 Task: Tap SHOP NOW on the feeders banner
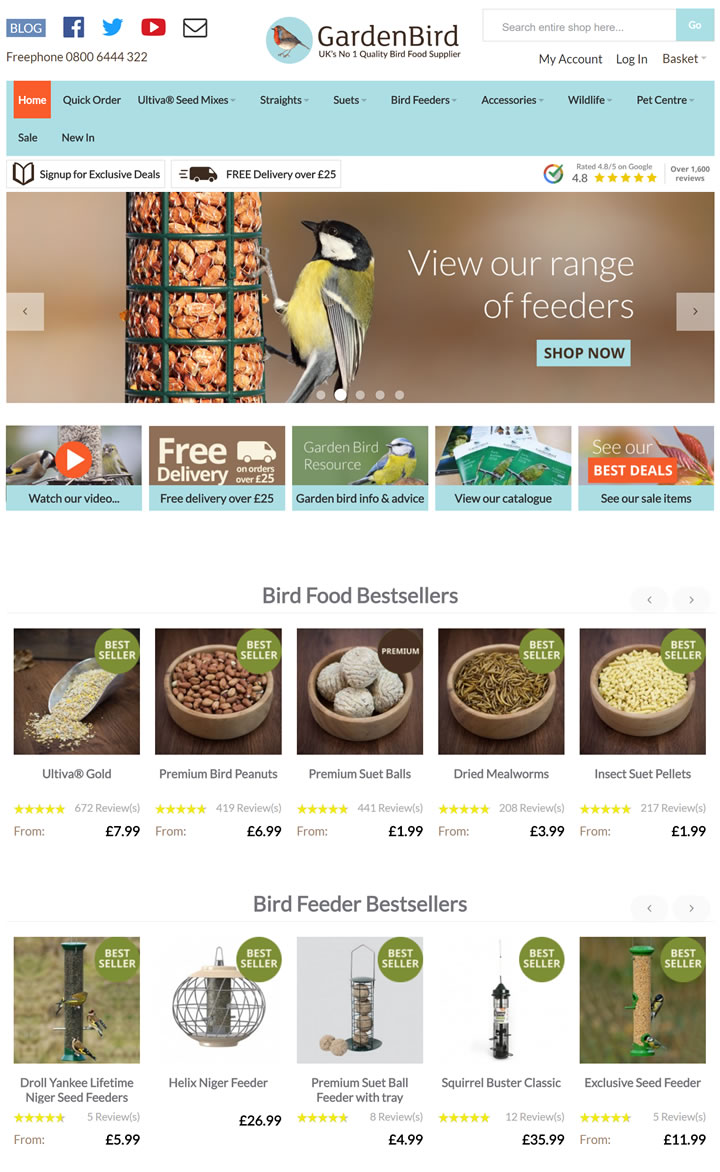tap(584, 353)
